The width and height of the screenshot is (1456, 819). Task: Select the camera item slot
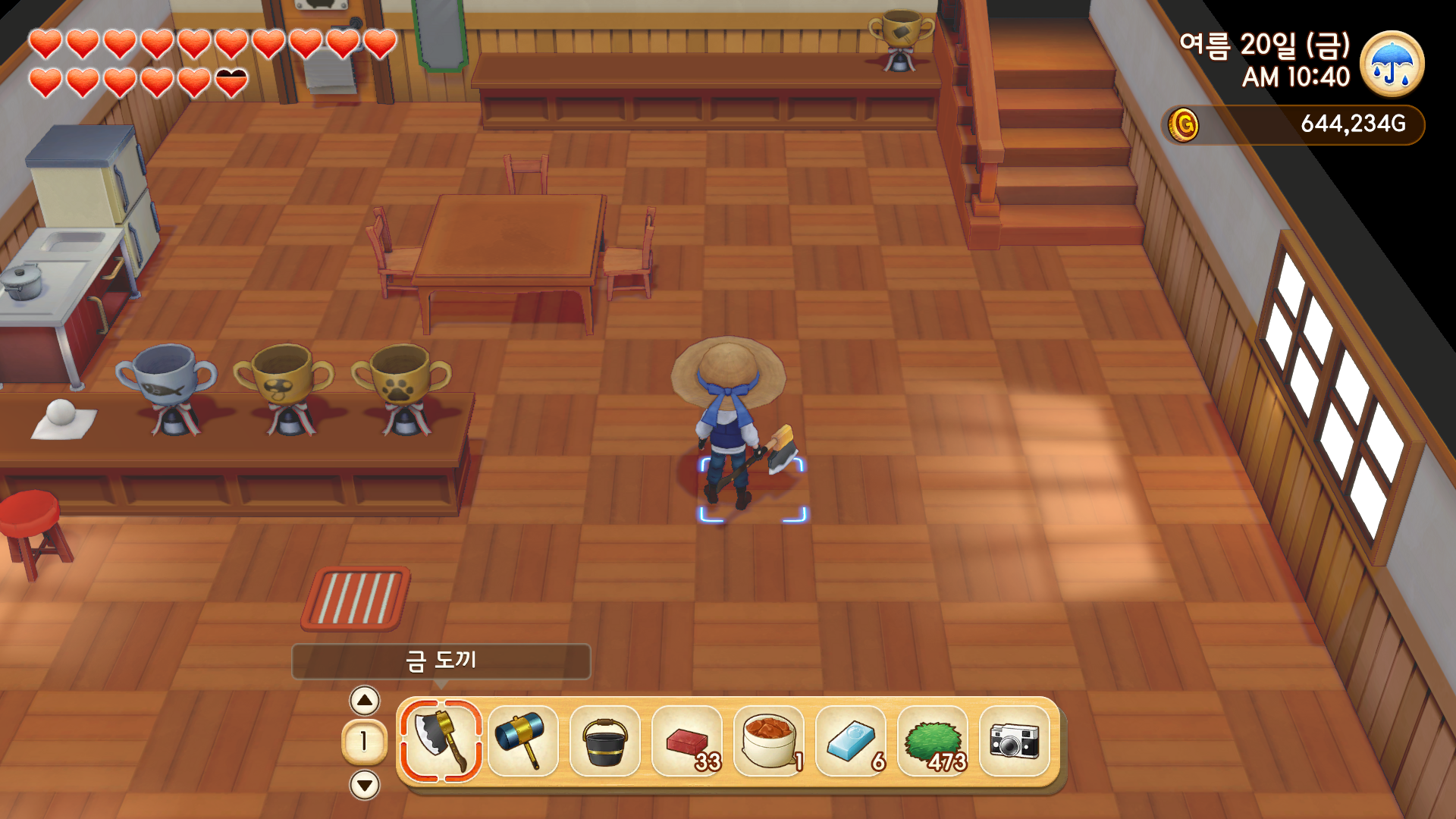click(1014, 741)
